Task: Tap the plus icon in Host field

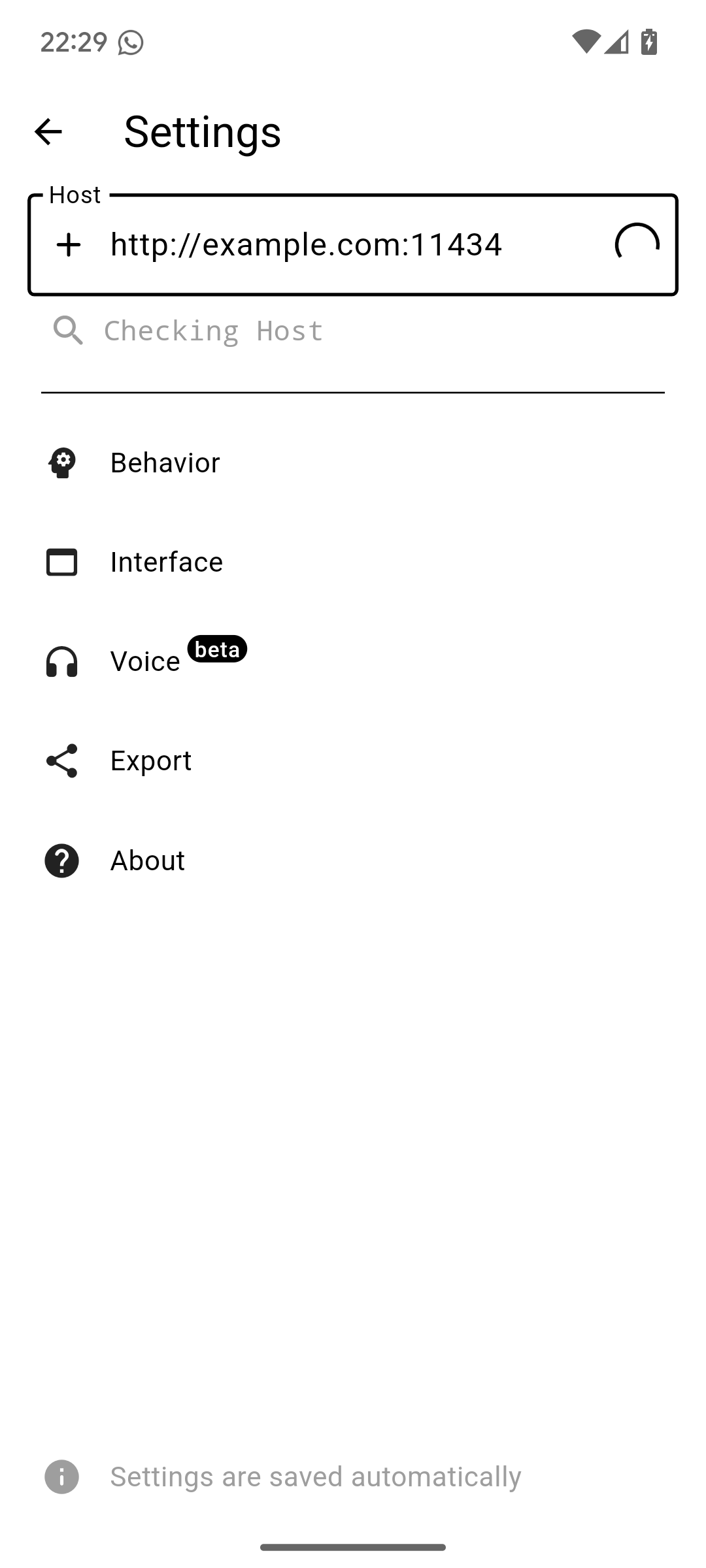Action: point(69,245)
